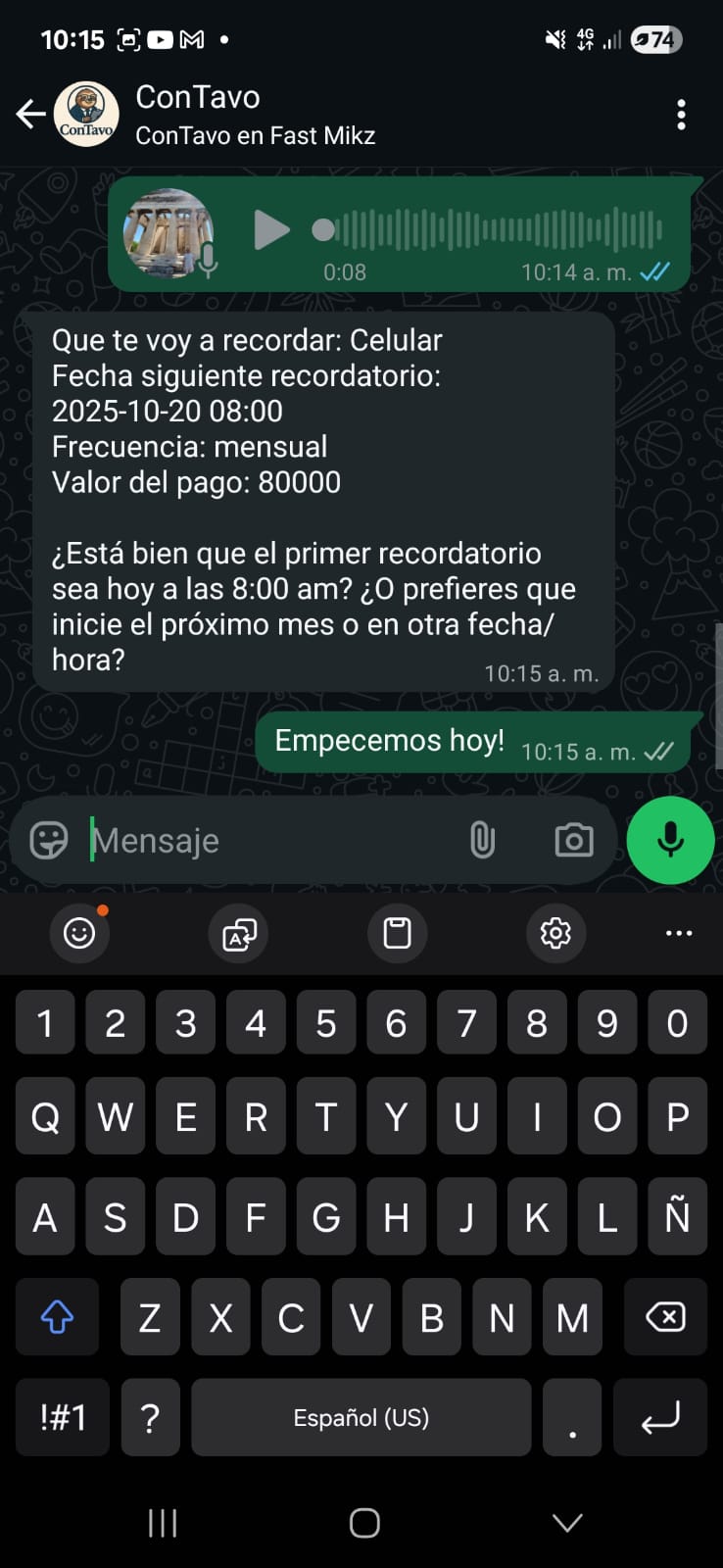The height and width of the screenshot is (1568, 723).
Task: Play the voice message from ConTavo
Action: 272,231
